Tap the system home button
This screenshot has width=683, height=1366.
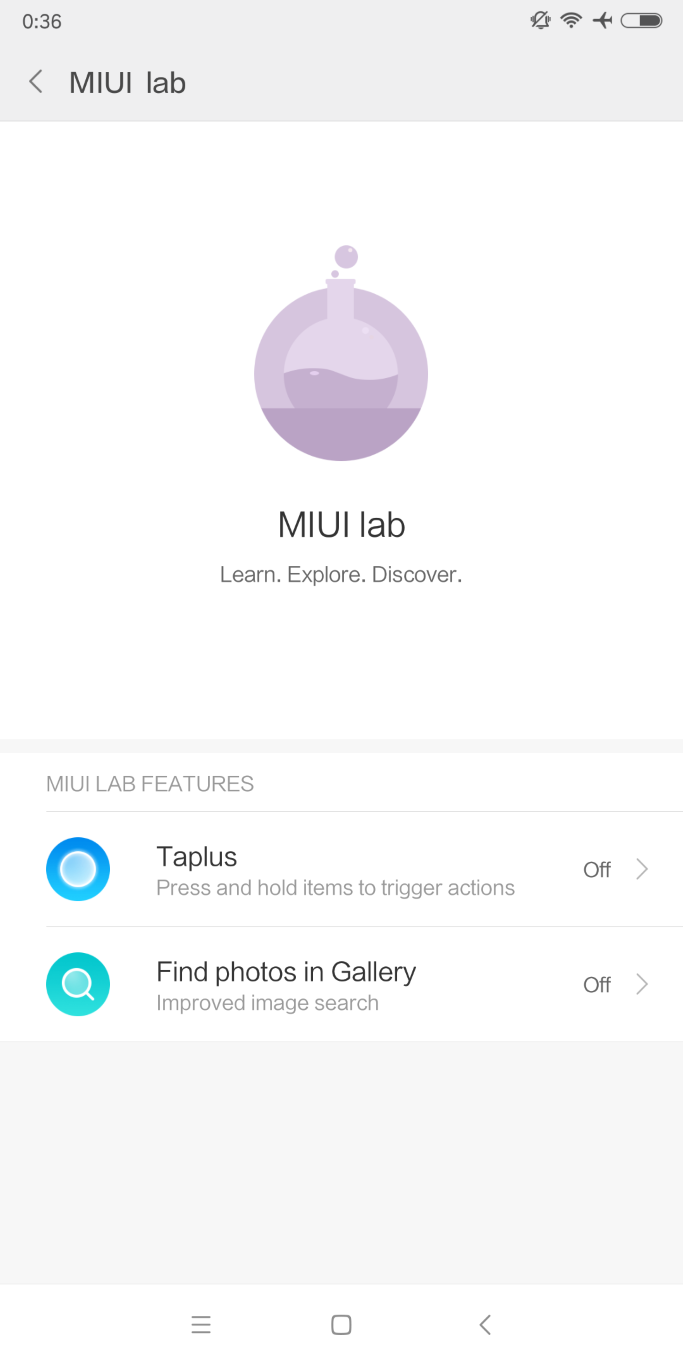(341, 1325)
